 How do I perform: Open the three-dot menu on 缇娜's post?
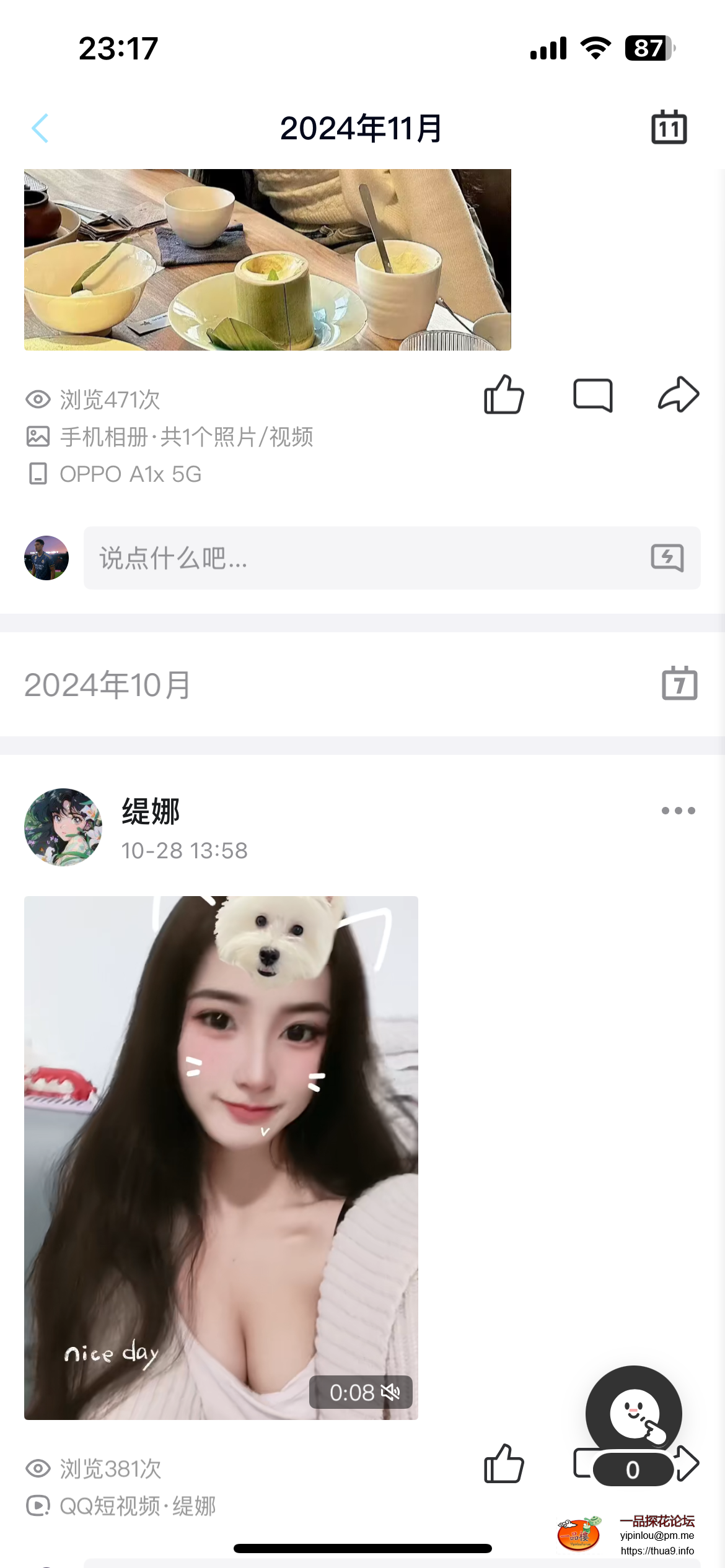click(x=678, y=811)
